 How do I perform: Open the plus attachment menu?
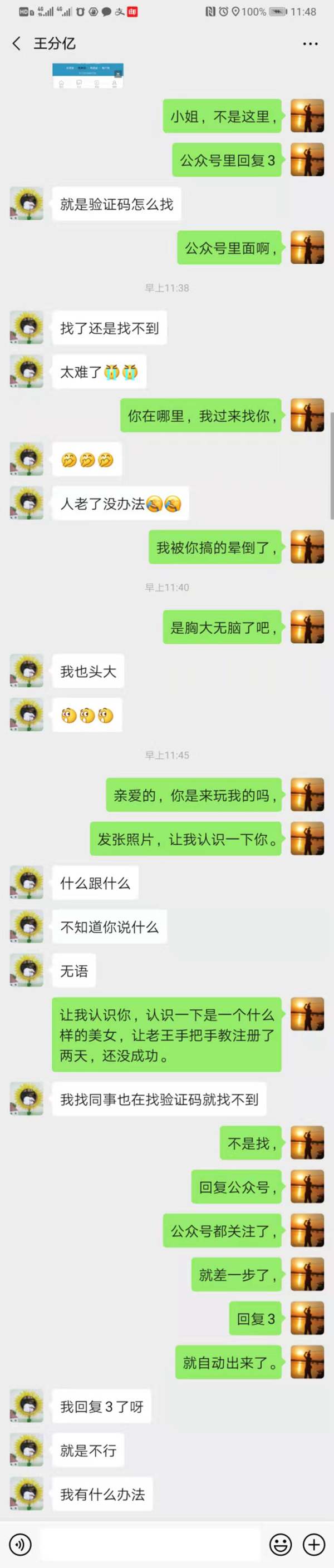tap(314, 1544)
